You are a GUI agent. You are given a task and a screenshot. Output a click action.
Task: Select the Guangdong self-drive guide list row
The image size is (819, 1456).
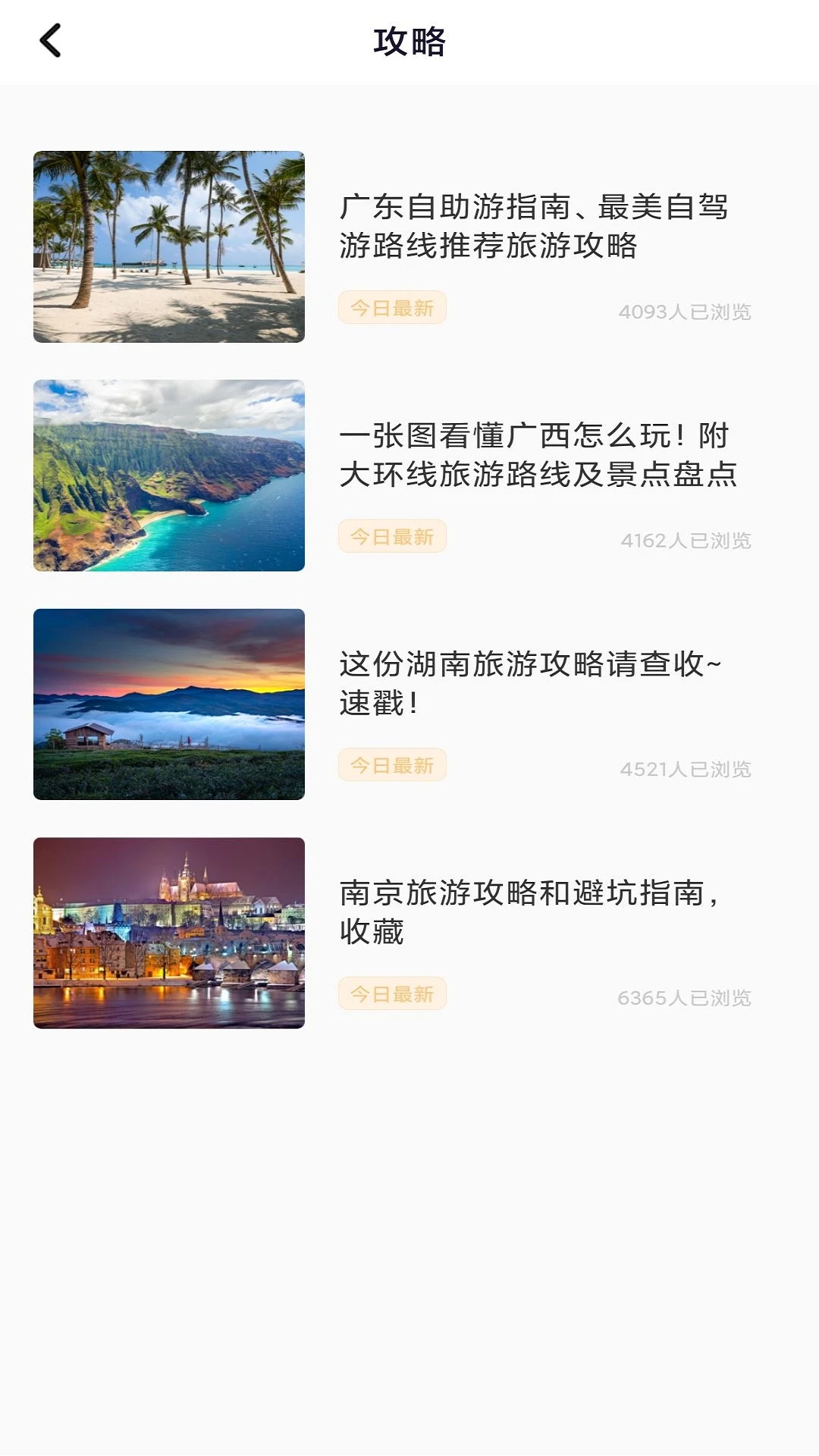(409, 248)
